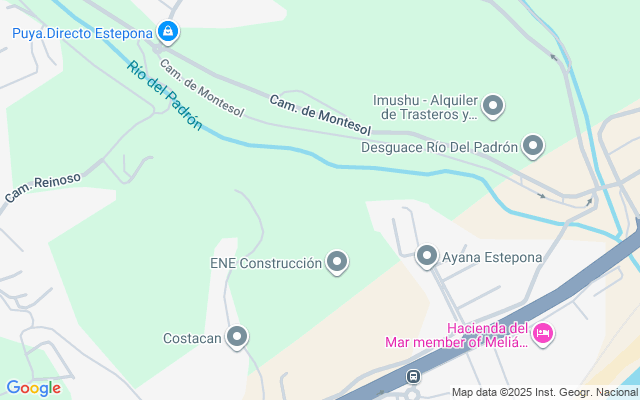Tap the Desguace Río Del Padrón pin

tap(533, 147)
